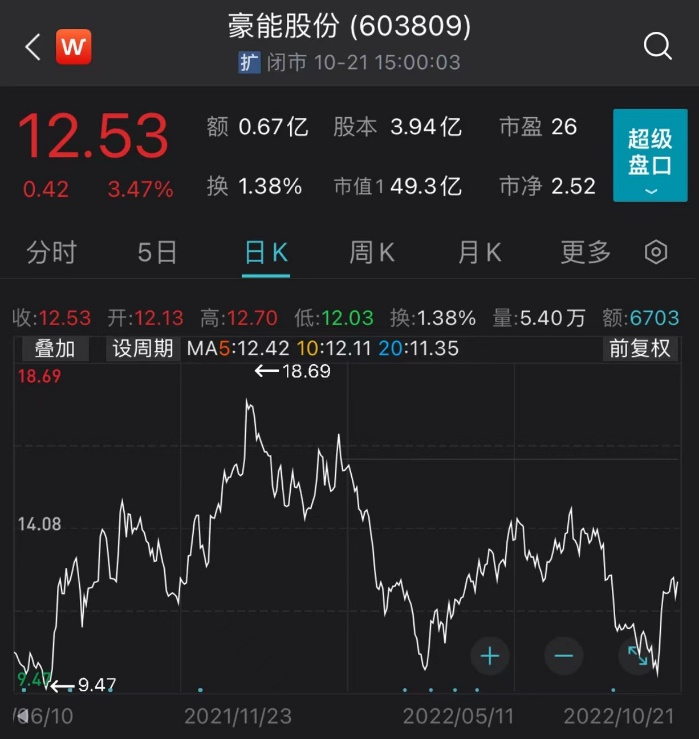Open chart settings hexagon icon
The width and height of the screenshot is (699, 739).
coord(656,252)
